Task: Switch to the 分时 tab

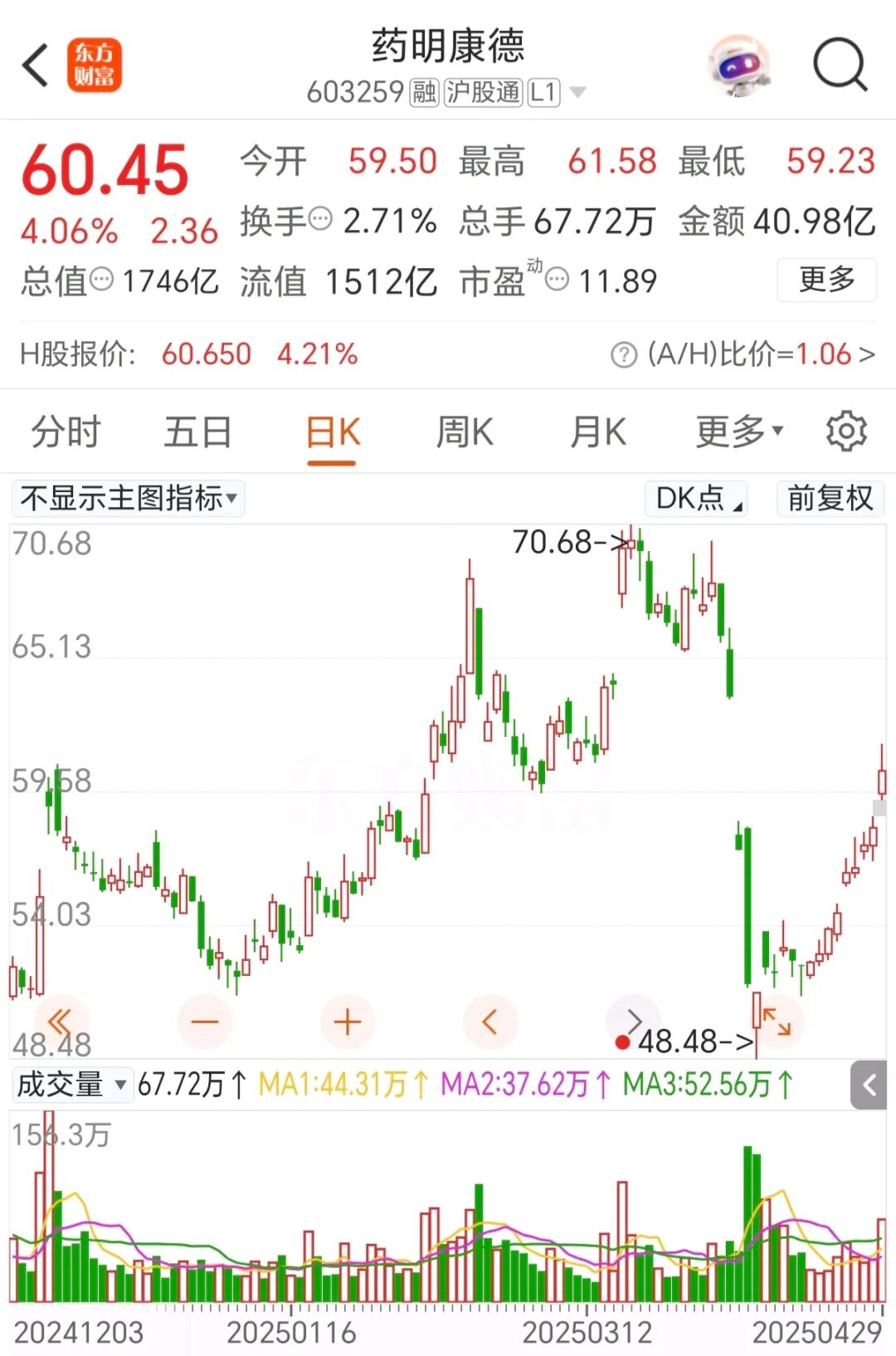Action: (x=66, y=432)
